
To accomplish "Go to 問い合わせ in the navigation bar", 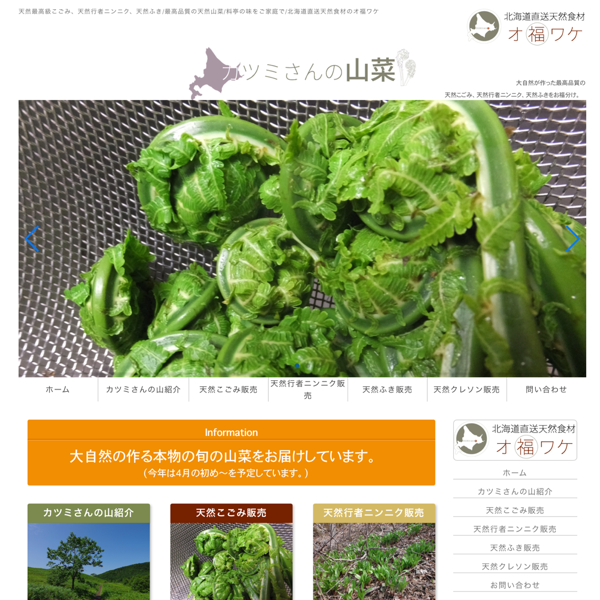I will 546,390.
